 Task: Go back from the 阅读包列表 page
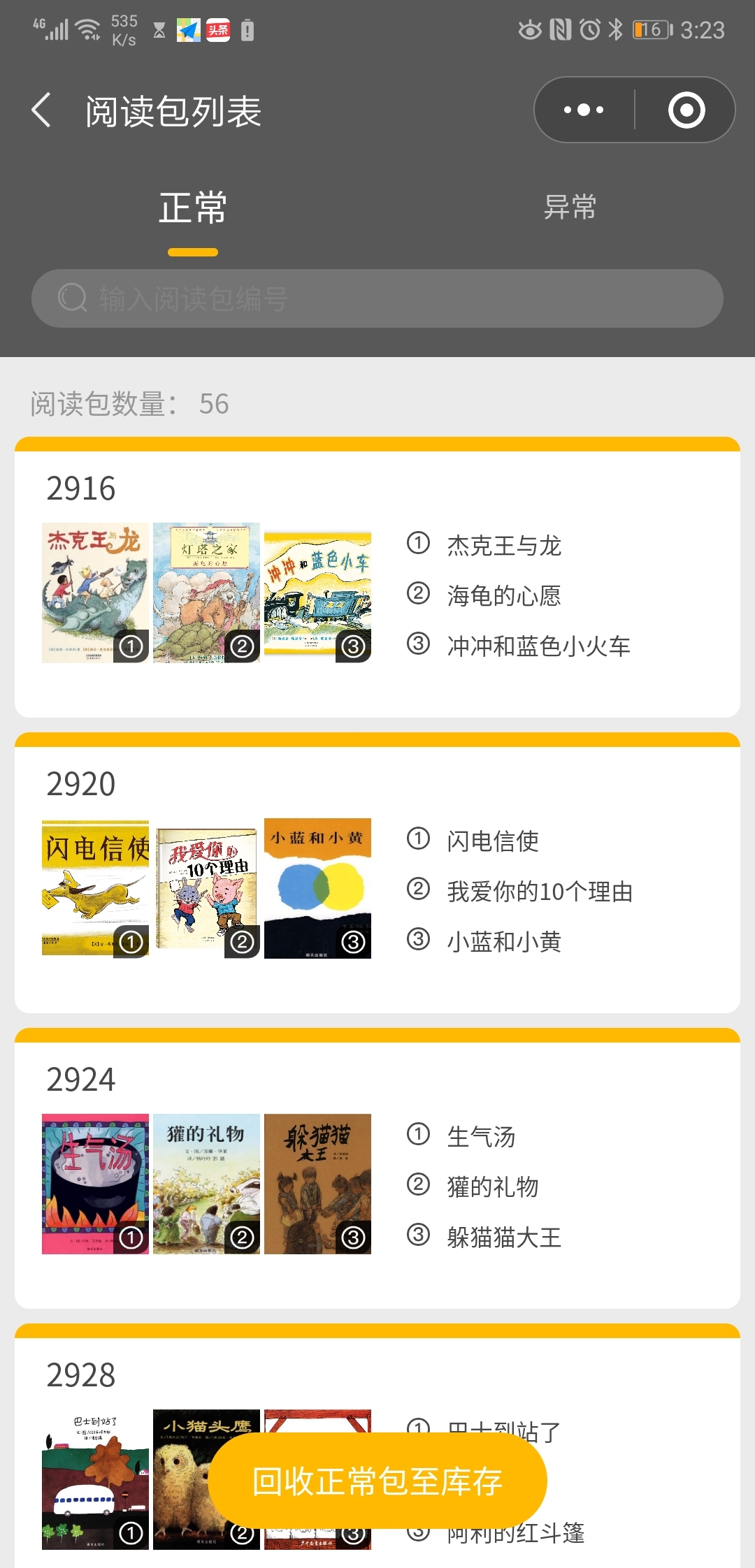42,110
